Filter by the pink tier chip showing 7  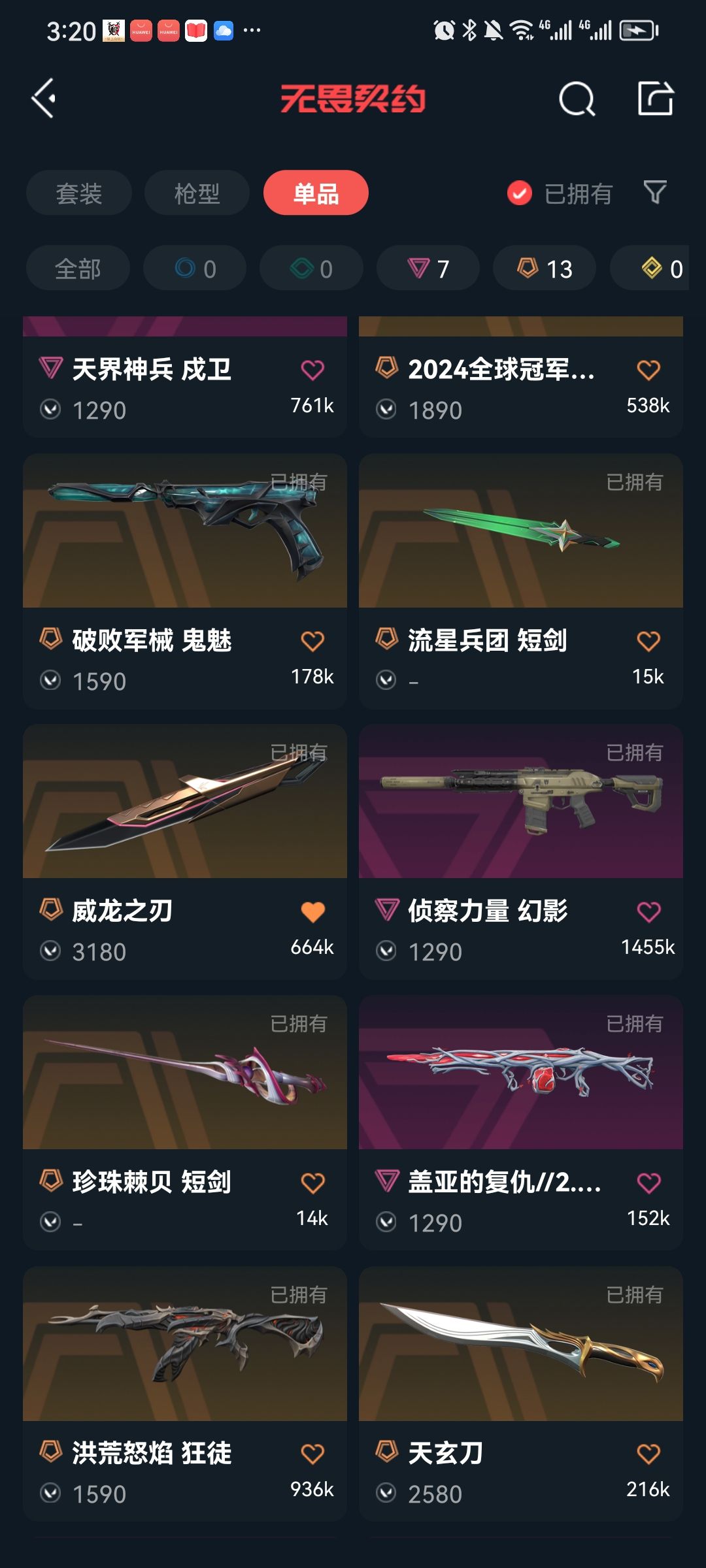428,269
